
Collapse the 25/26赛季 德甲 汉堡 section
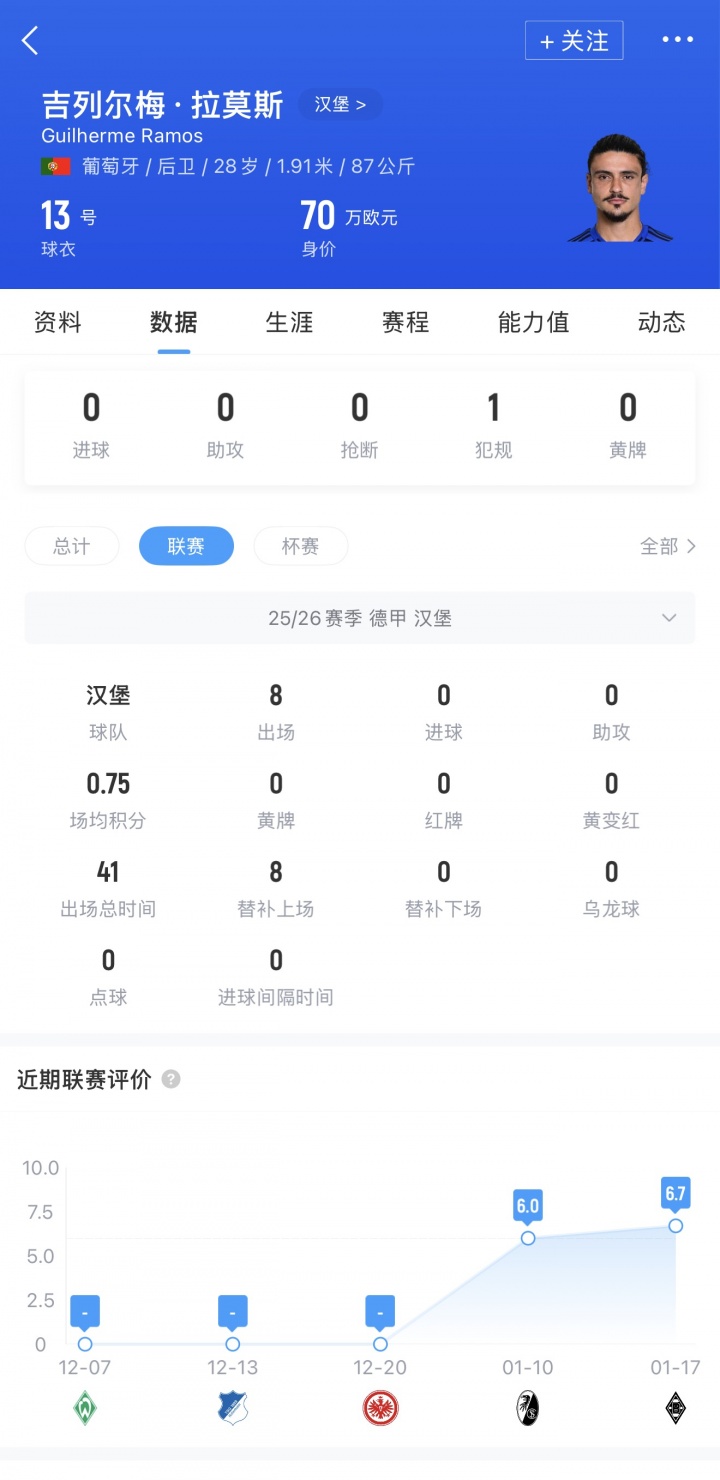tap(668, 618)
